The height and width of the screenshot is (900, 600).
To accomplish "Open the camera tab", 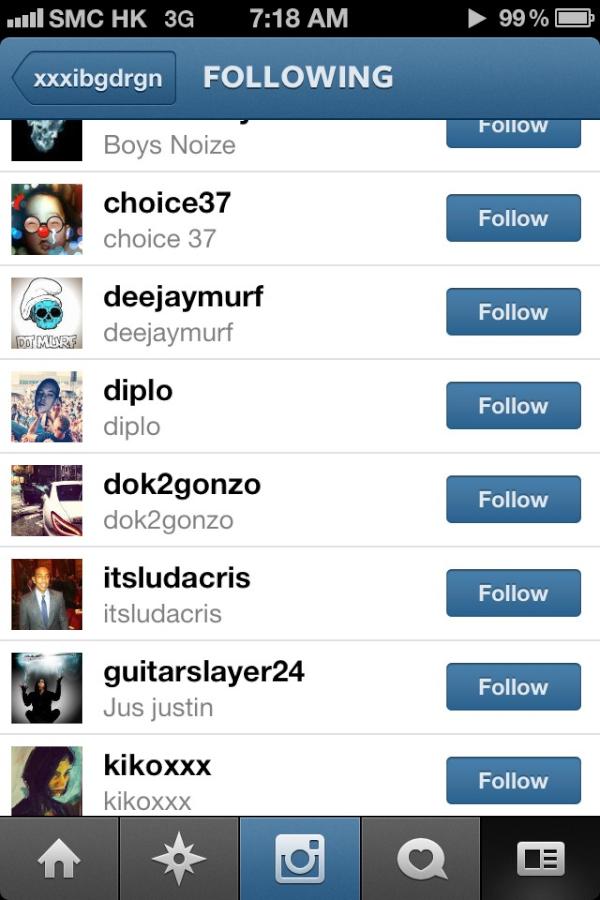I will 300,859.
